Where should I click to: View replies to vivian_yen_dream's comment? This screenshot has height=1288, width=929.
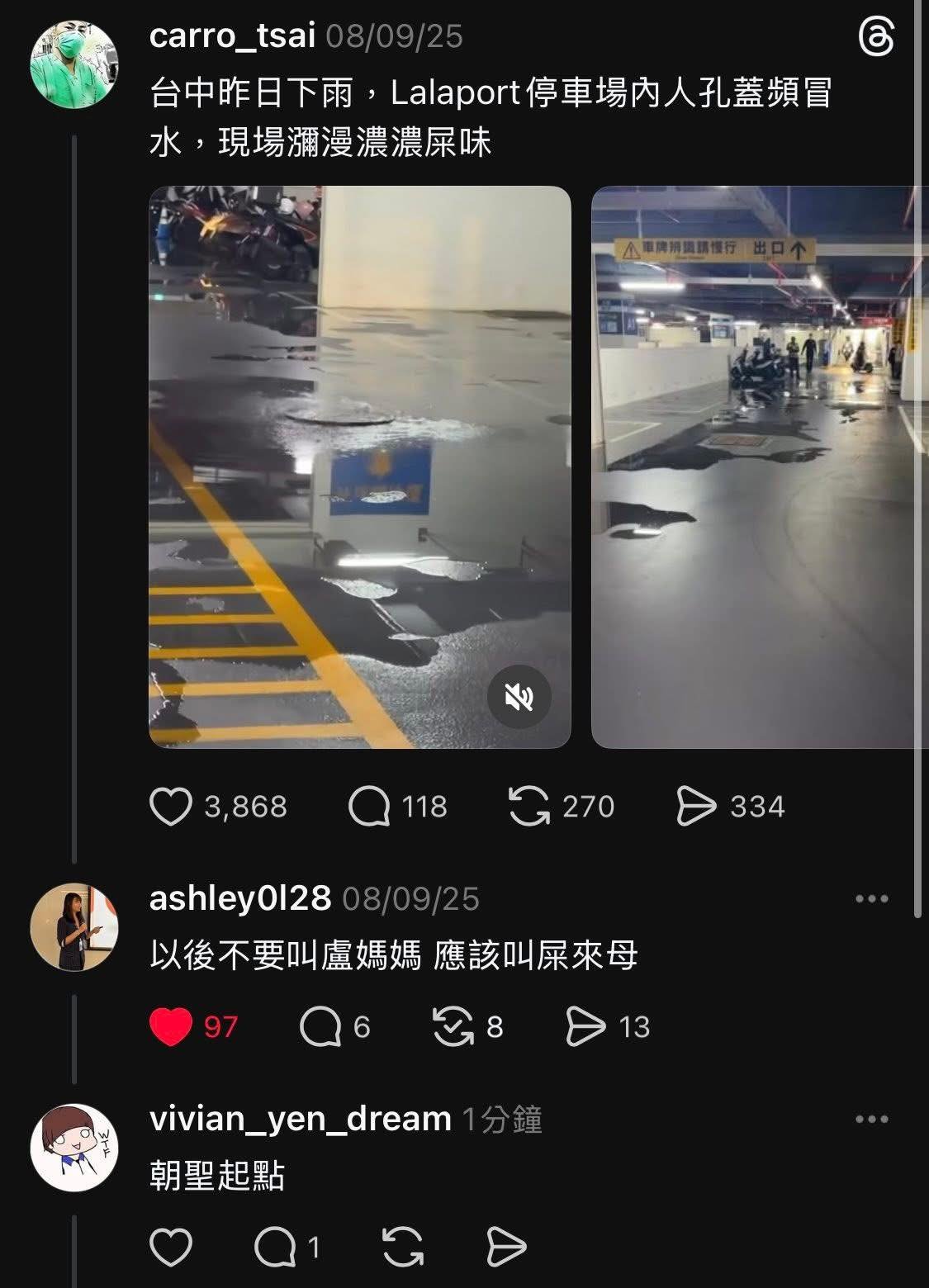[276, 1247]
